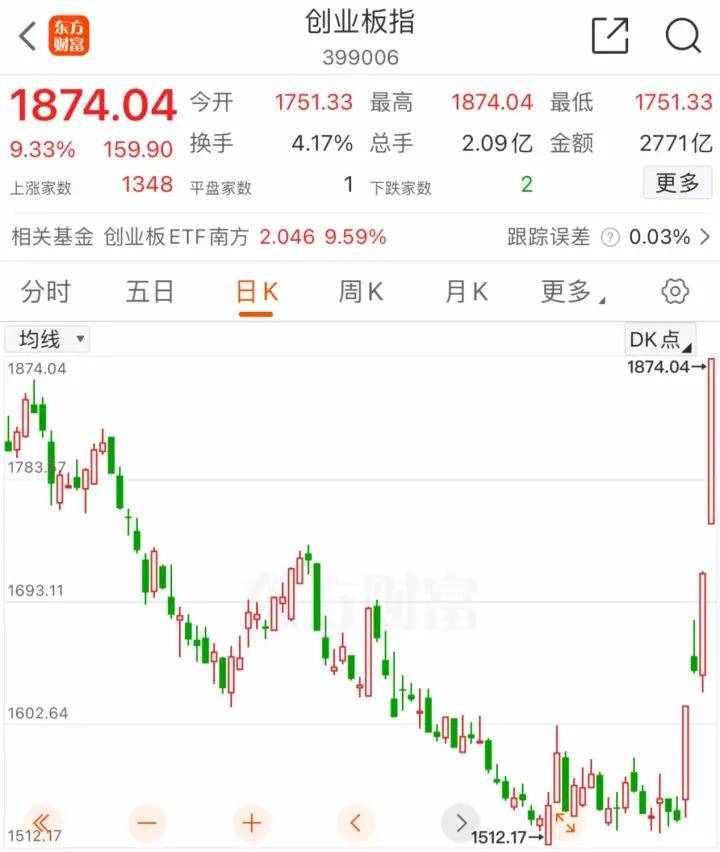Select the 日K chart tab
The height and width of the screenshot is (852, 720).
pos(256,291)
